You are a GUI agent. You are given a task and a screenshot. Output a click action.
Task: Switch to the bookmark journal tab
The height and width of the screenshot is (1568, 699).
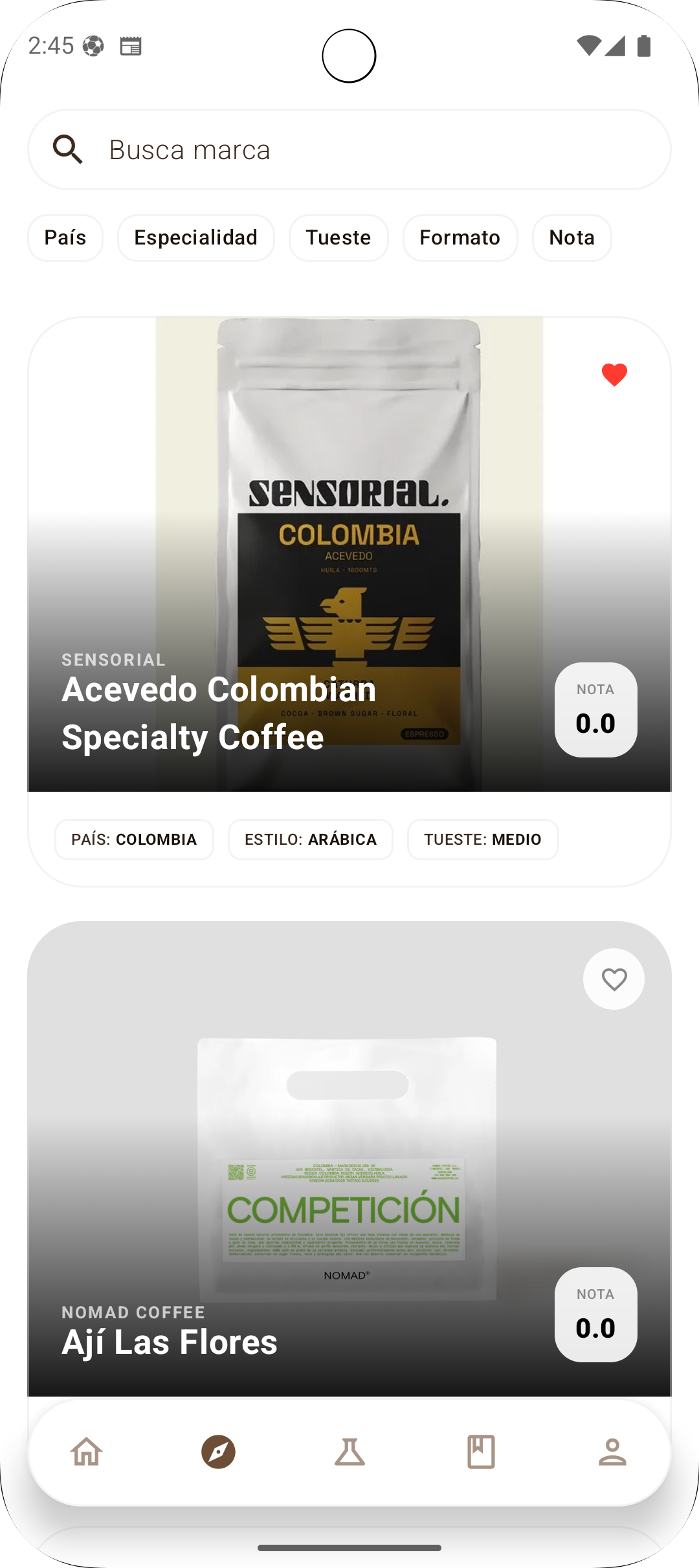[x=481, y=1452]
